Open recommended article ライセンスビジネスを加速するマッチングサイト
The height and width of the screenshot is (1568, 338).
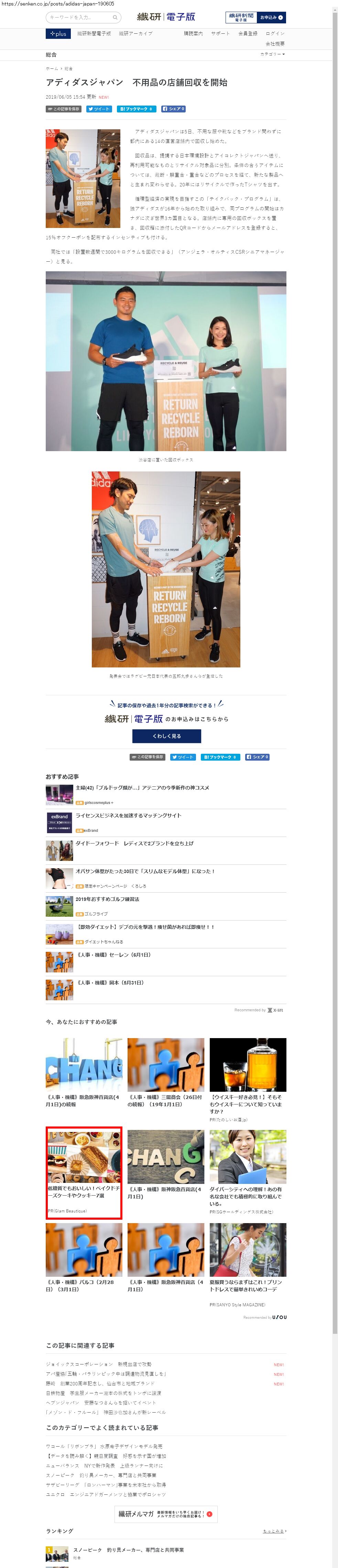(x=128, y=816)
